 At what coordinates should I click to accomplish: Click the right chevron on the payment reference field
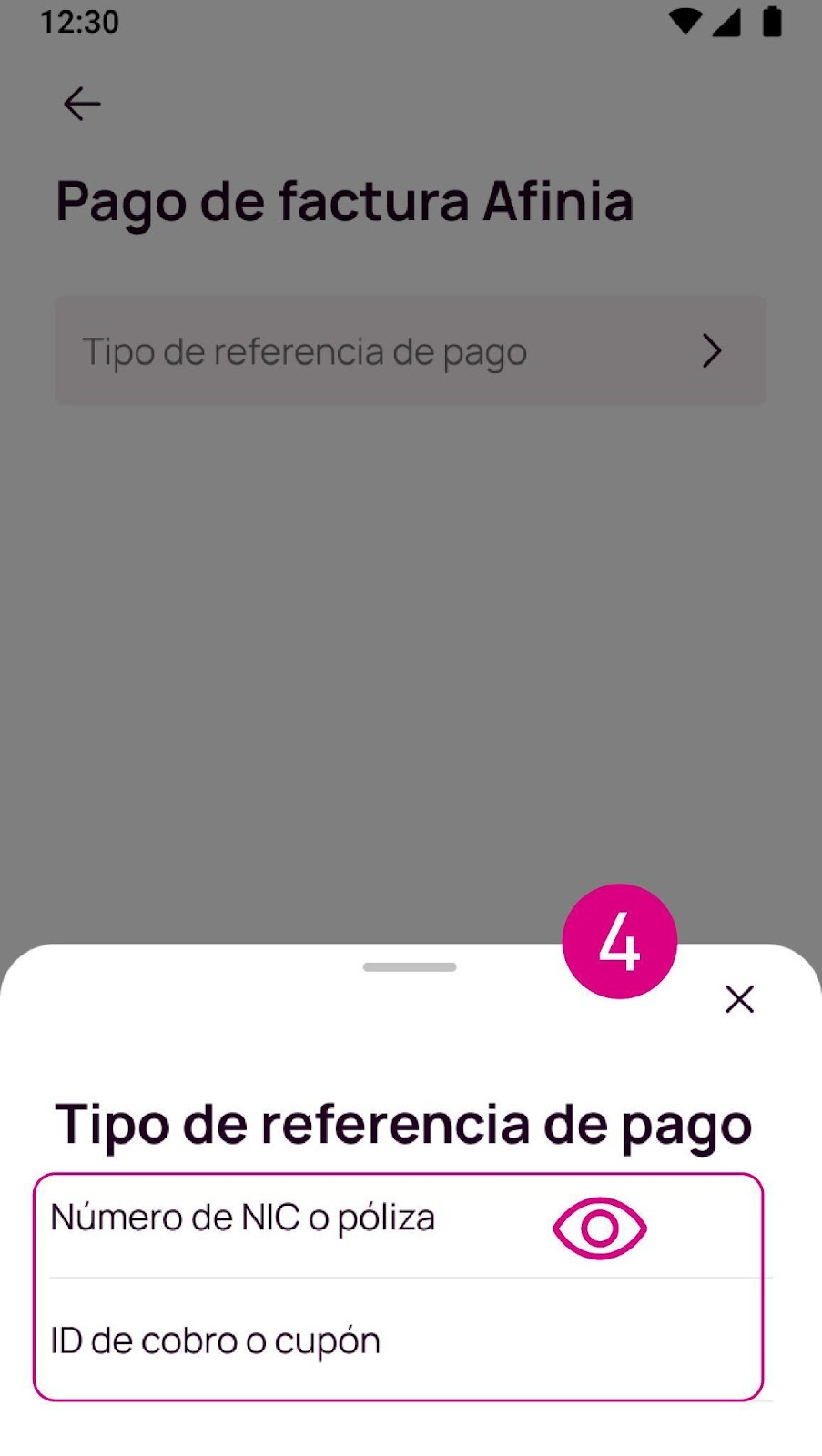712,350
